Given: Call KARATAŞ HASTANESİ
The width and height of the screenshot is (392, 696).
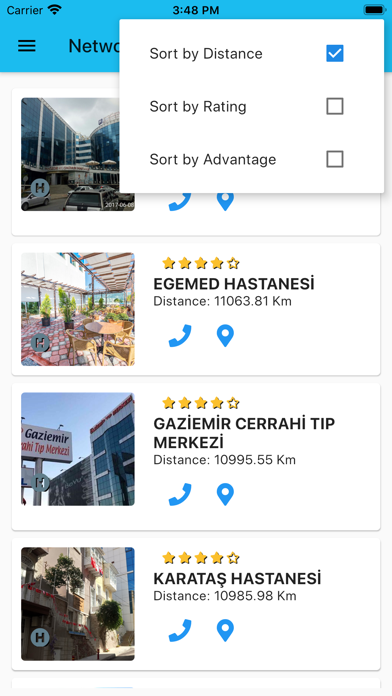Looking at the screenshot, I should point(180,631).
